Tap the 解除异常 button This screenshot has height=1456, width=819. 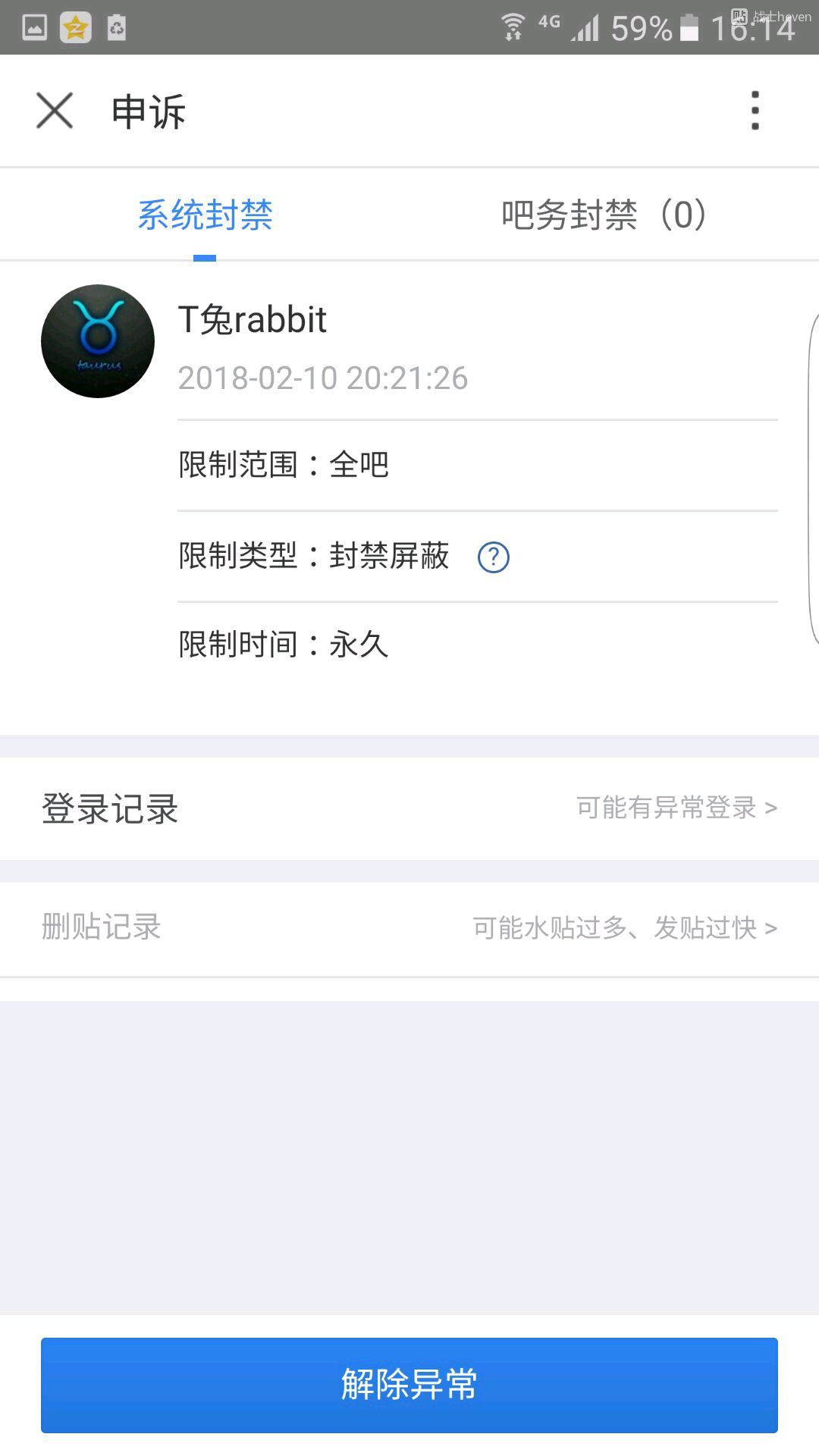(x=409, y=1385)
